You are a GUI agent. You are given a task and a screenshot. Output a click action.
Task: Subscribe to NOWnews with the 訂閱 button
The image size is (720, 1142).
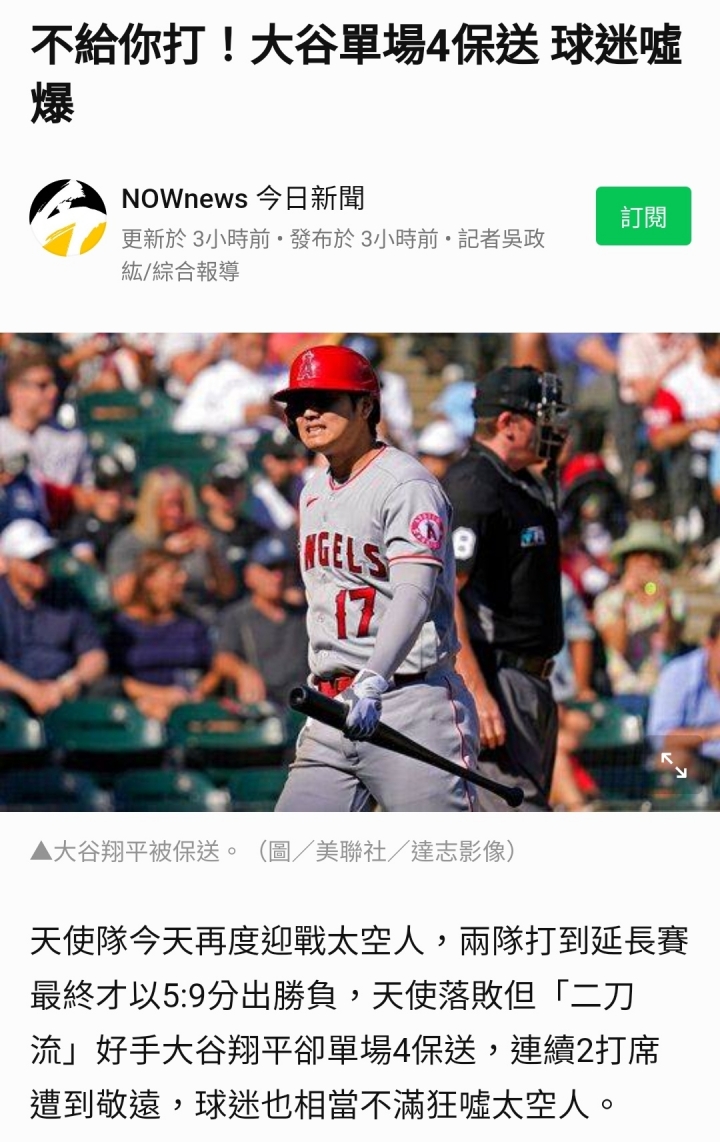tap(643, 216)
